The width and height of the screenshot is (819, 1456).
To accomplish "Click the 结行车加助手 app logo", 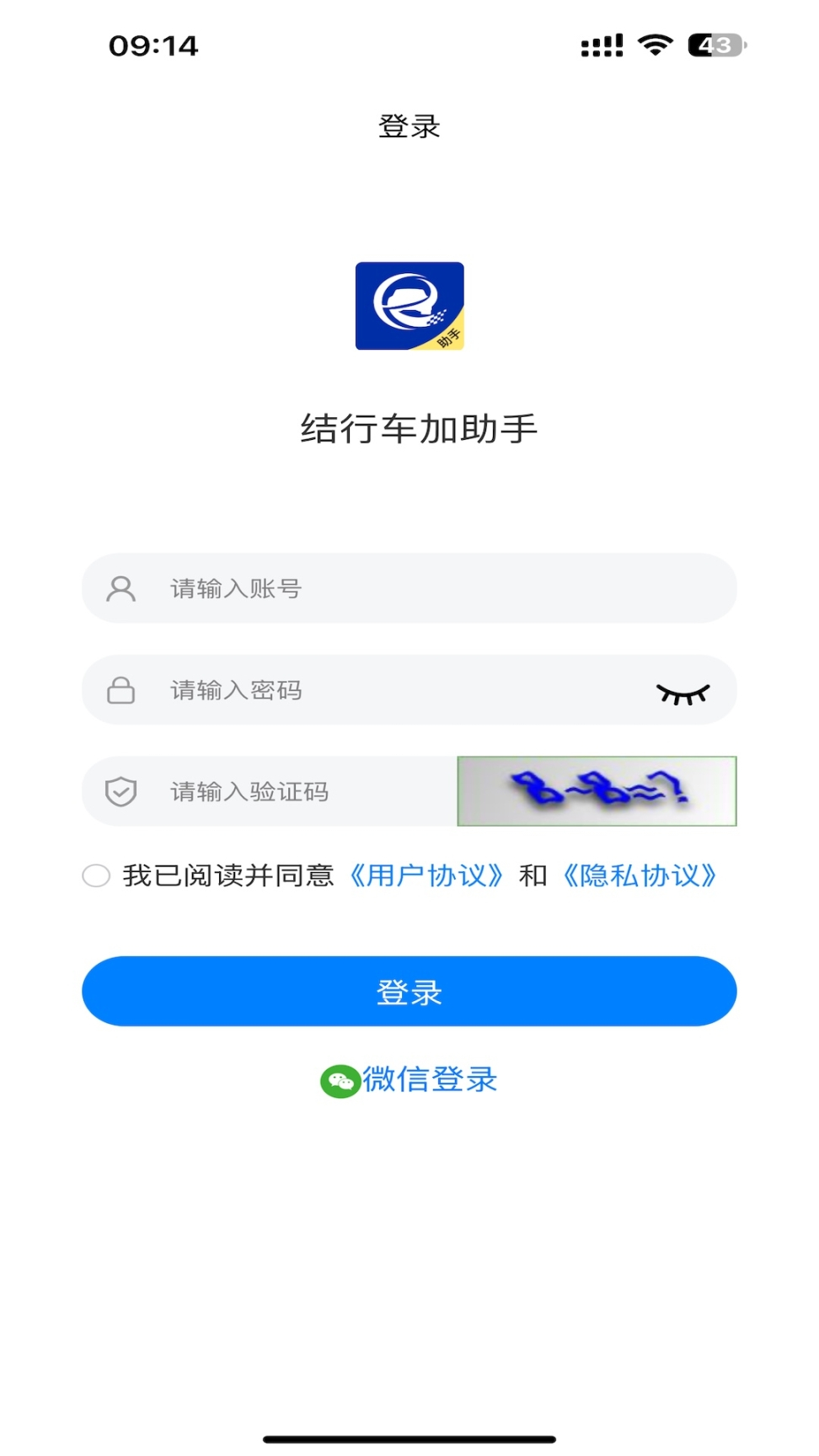I will click(409, 307).
